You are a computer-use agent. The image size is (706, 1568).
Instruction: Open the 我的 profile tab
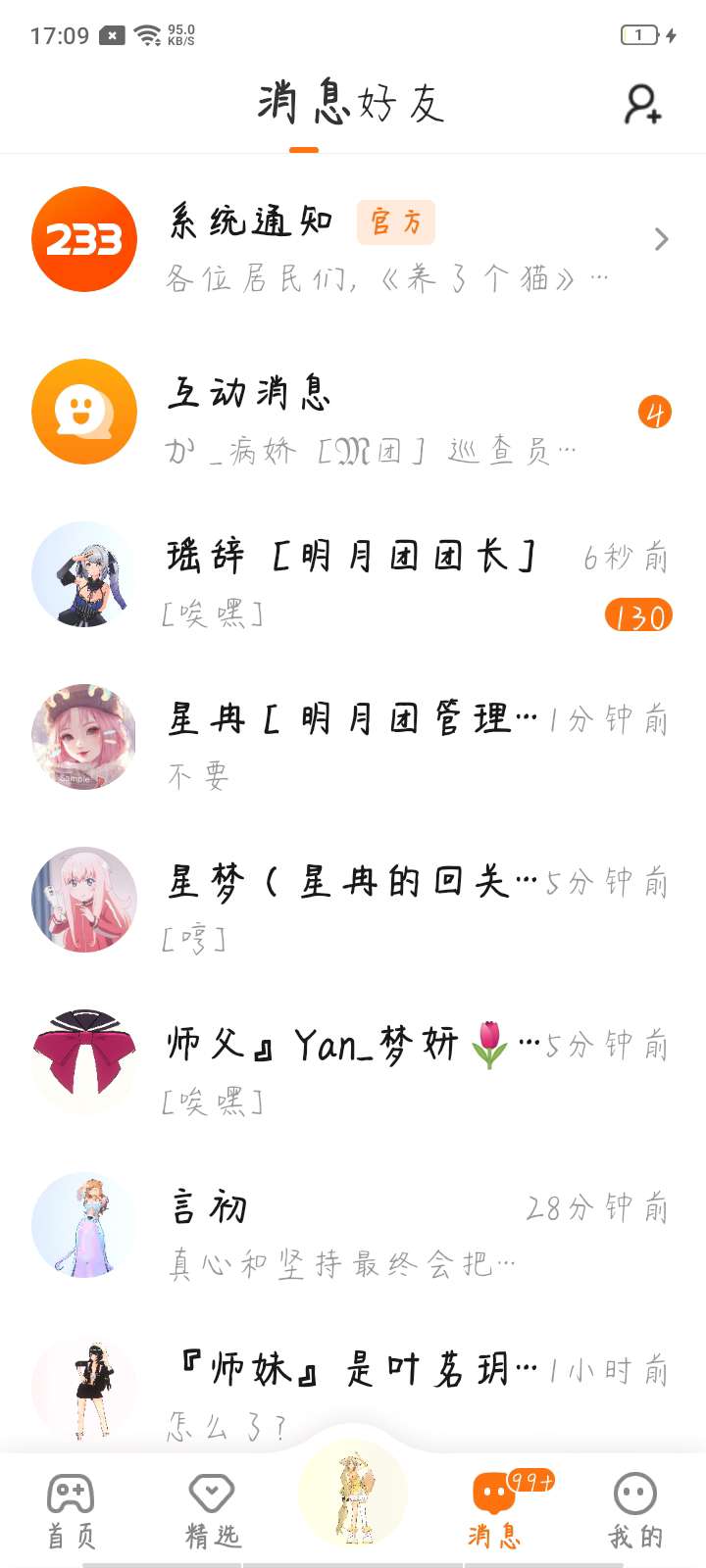(635, 1511)
